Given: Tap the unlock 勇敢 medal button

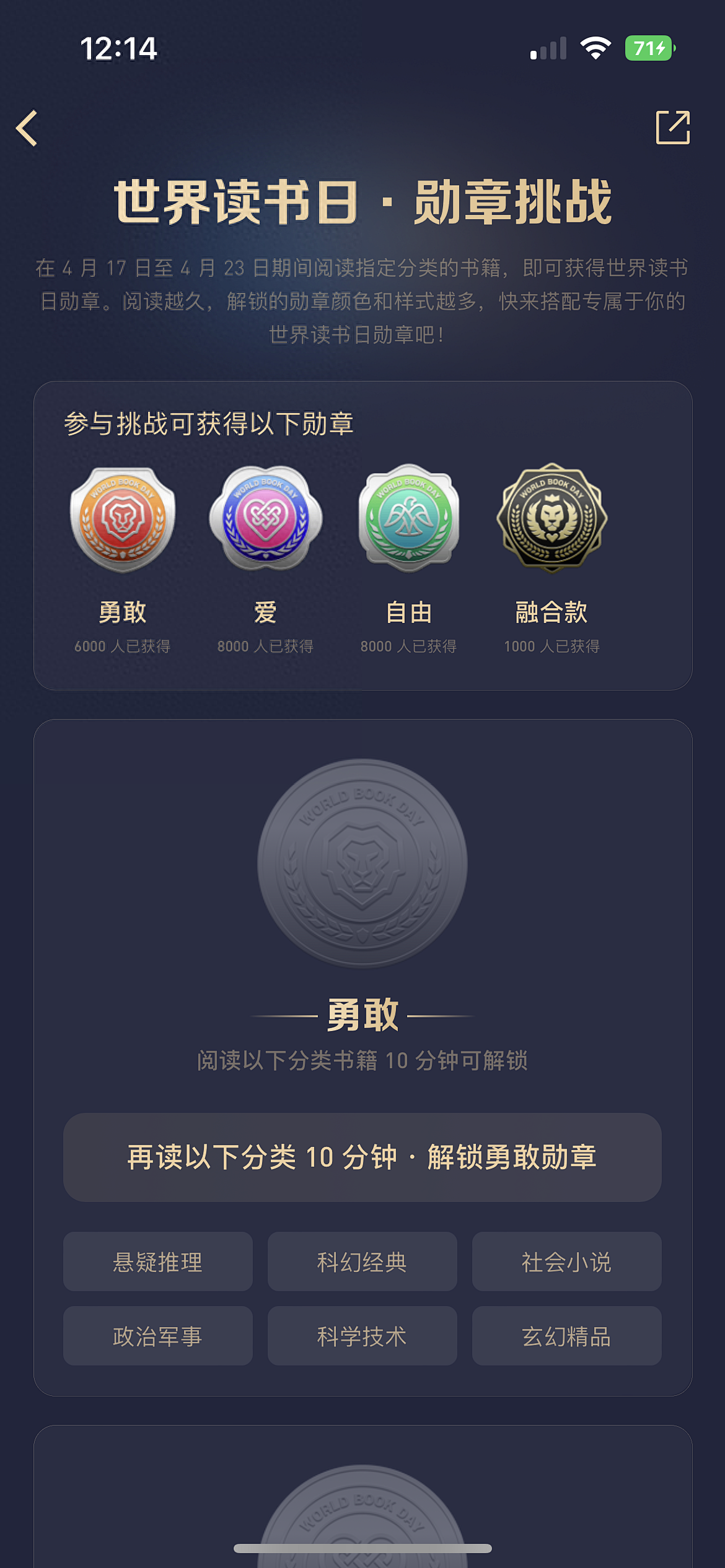Looking at the screenshot, I should 362,1157.
